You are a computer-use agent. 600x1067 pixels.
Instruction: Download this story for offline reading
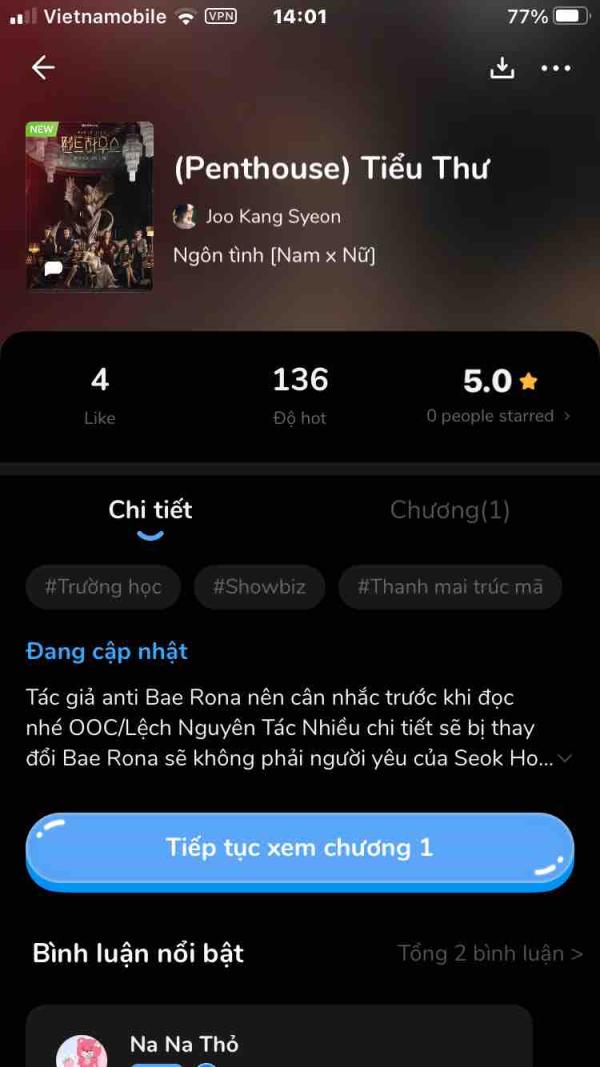click(x=501, y=68)
